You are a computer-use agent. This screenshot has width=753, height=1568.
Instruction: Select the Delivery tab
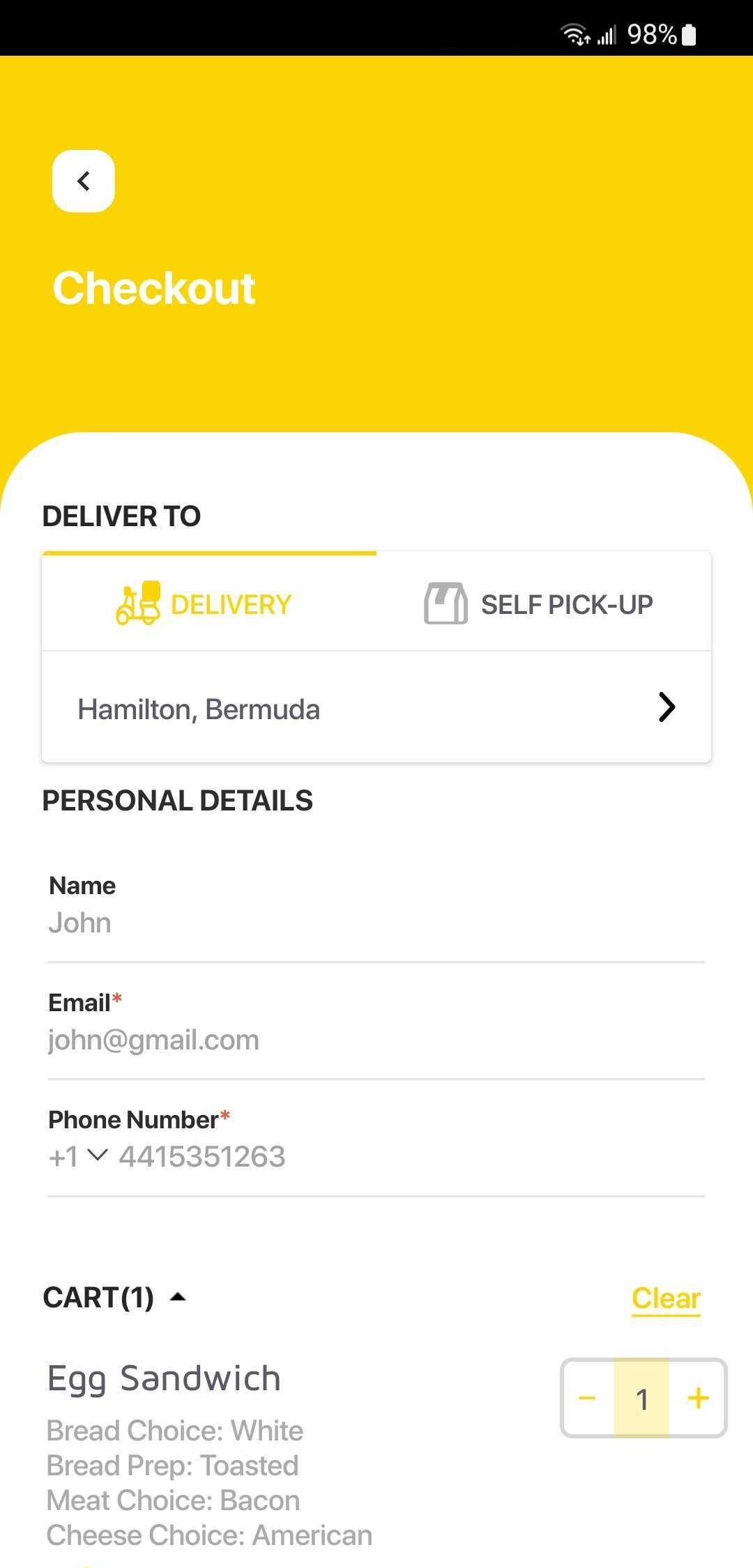point(209,603)
